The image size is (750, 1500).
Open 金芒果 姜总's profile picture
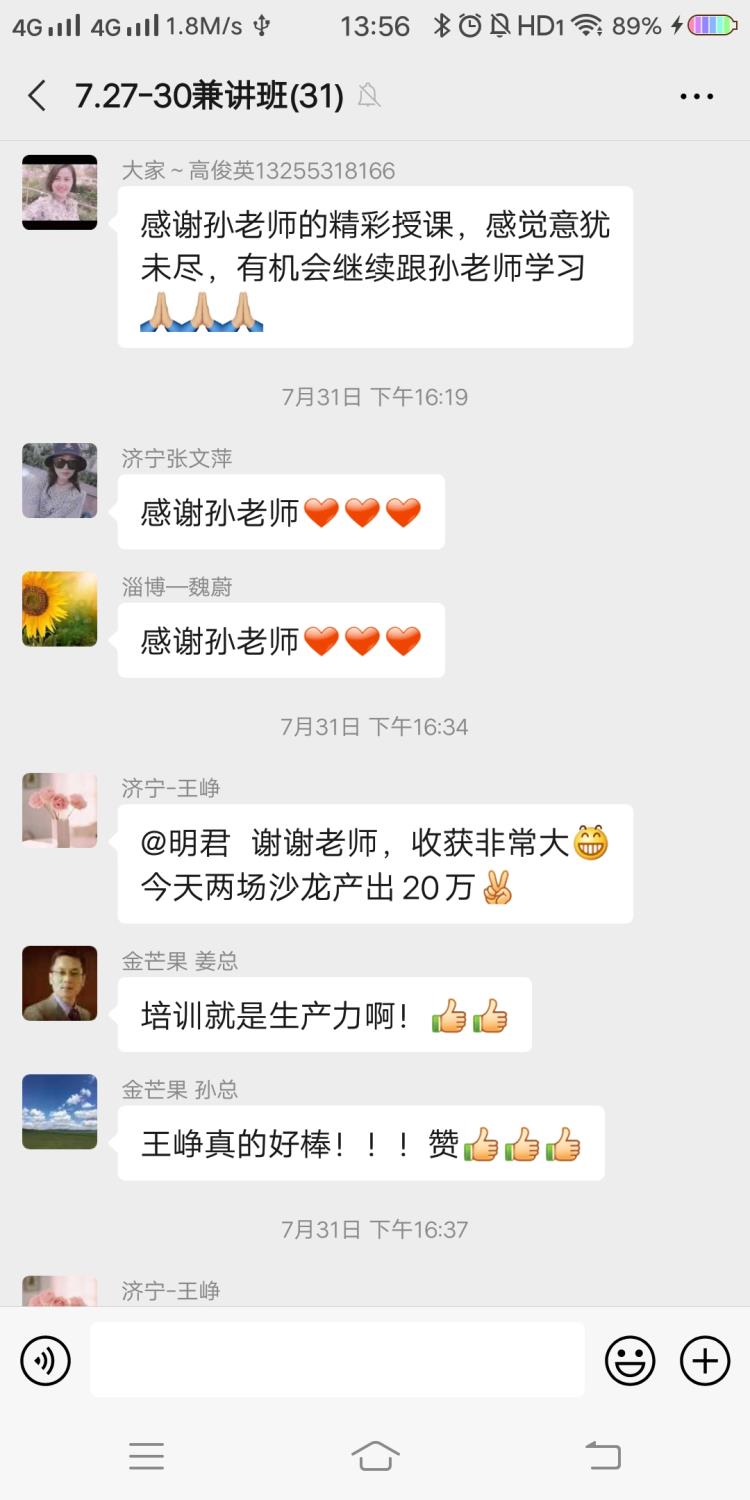(60, 983)
